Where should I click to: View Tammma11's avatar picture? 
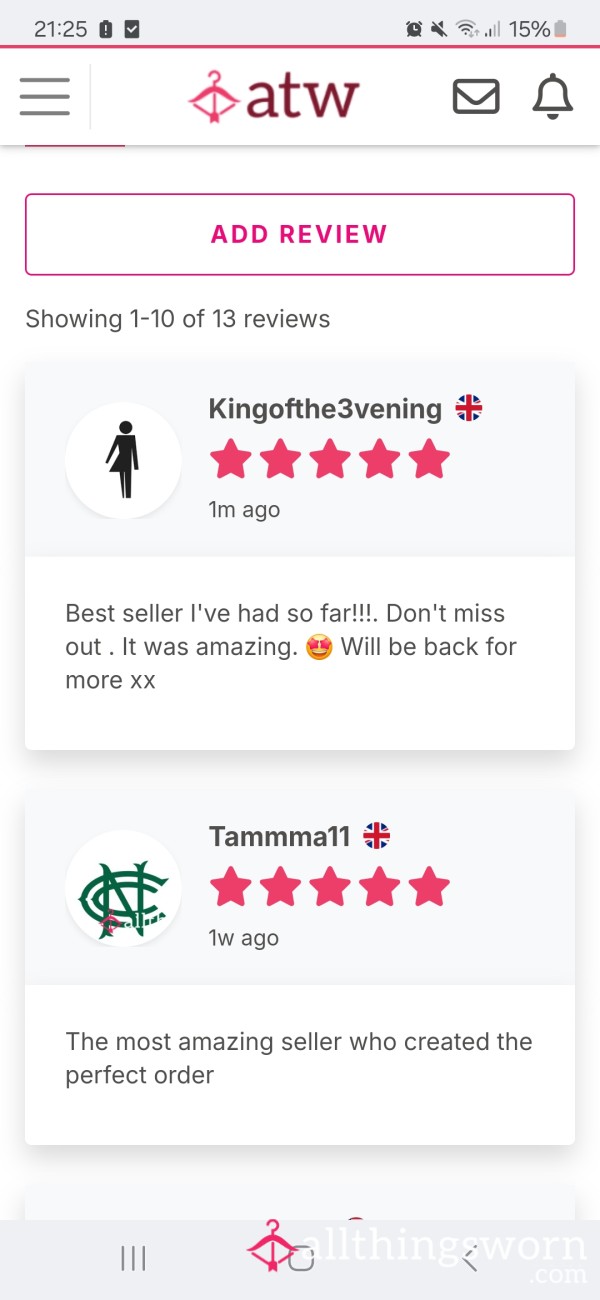(x=123, y=888)
